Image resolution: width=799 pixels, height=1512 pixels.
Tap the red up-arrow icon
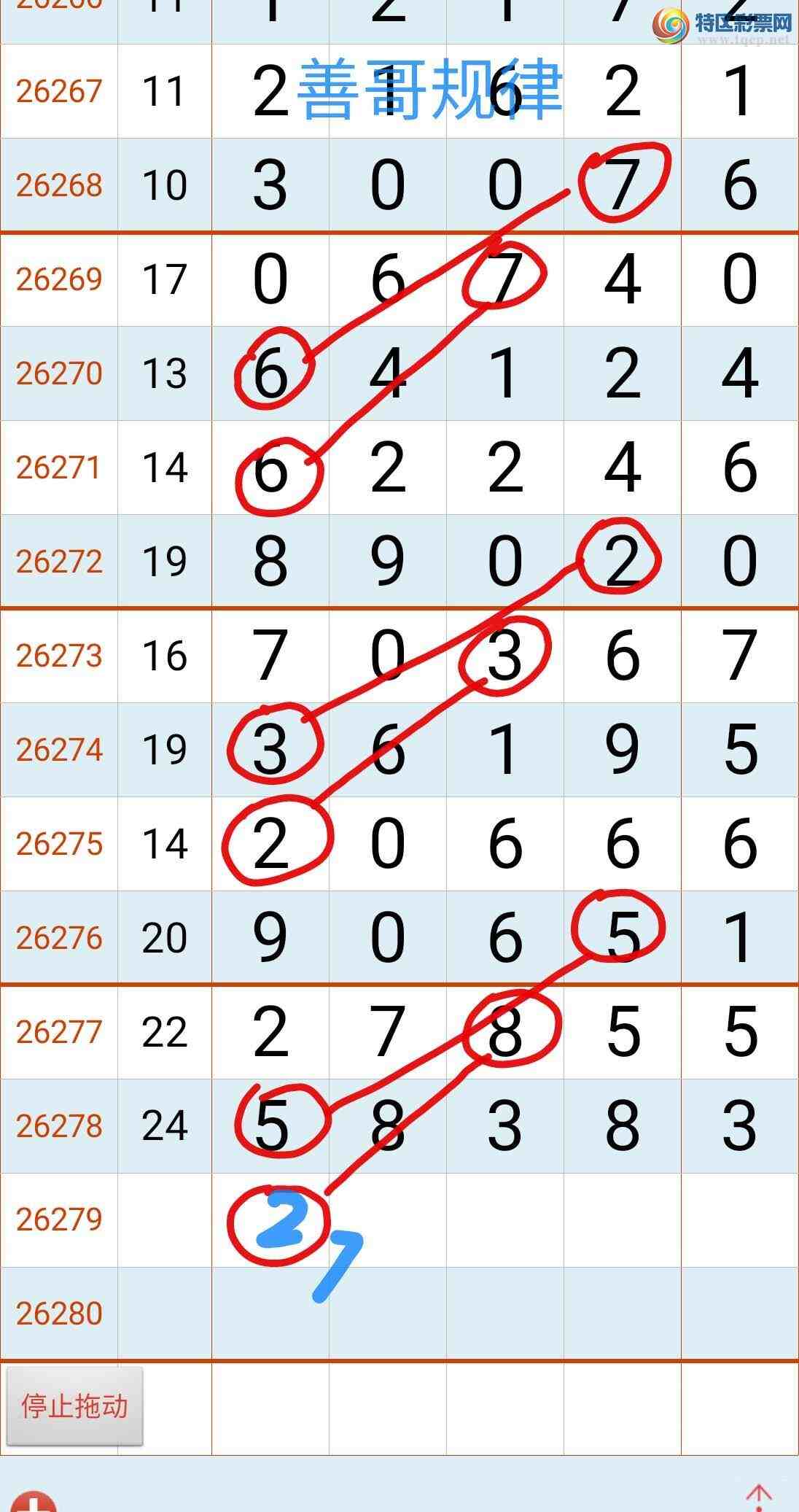point(759,1498)
